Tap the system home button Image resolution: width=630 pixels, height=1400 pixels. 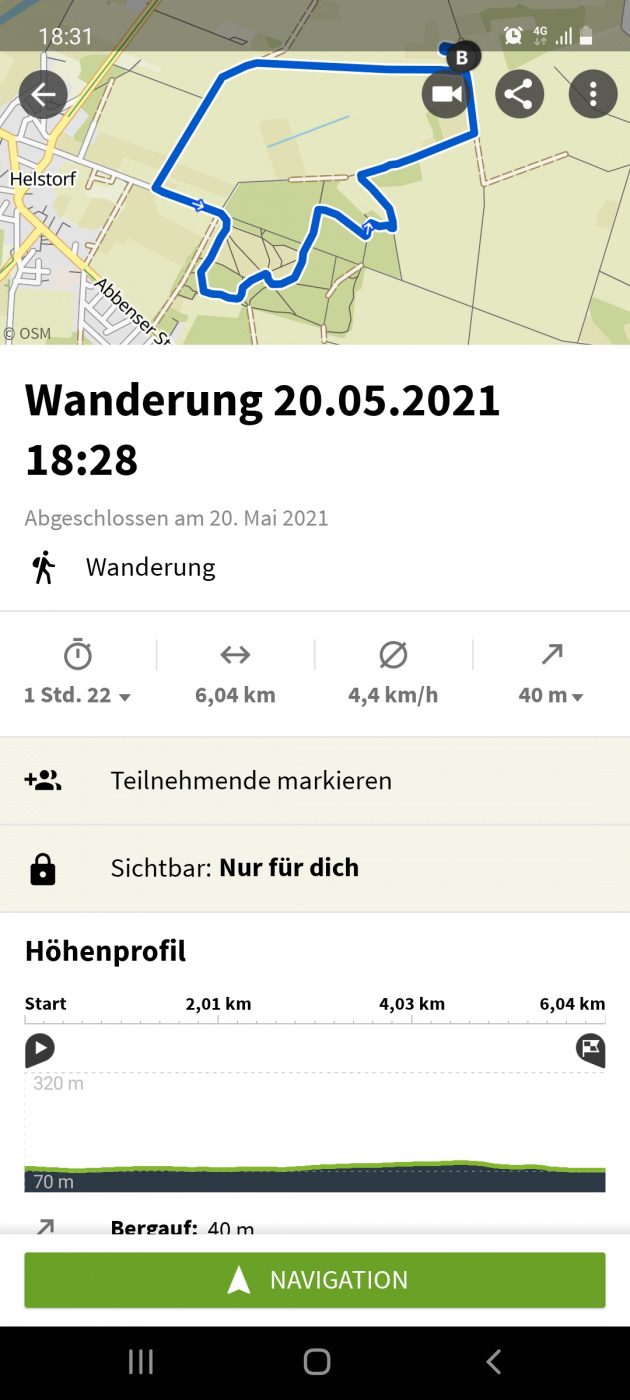316,1361
